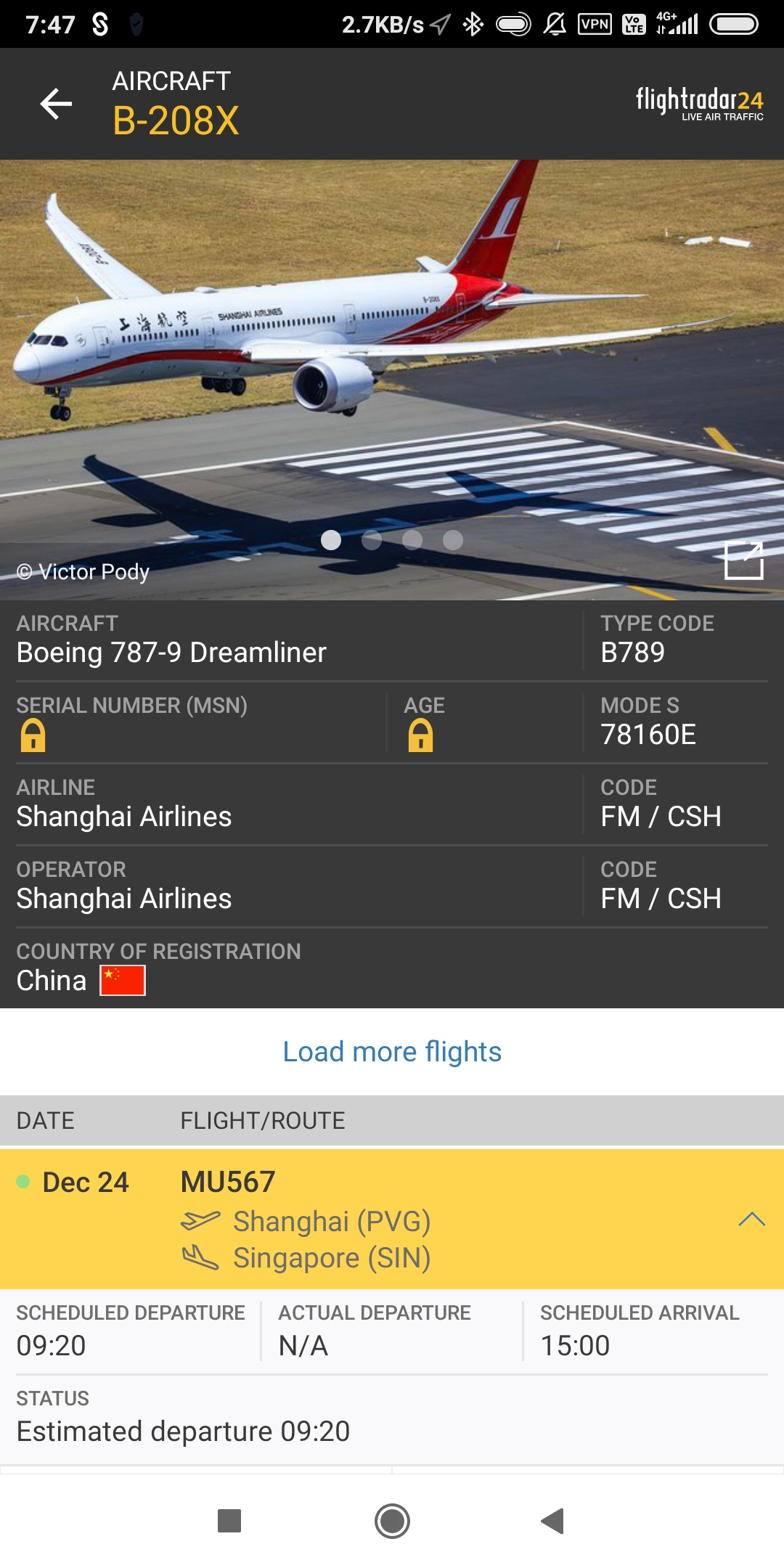Viewport: 784px width, 1568px height.
Task: Tap the Load more flights link
Action: (x=392, y=1051)
